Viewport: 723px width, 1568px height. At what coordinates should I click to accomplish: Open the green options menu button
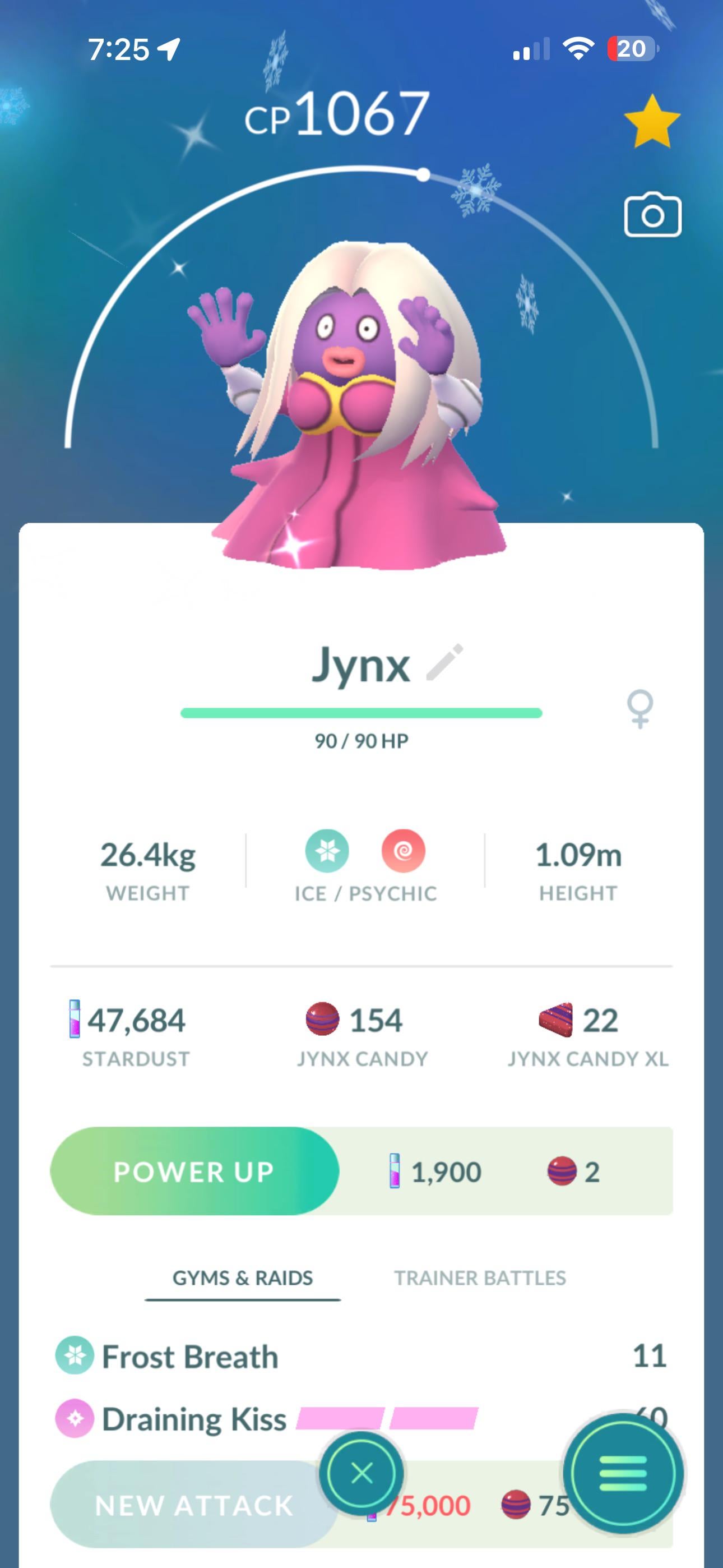tap(623, 1474)
